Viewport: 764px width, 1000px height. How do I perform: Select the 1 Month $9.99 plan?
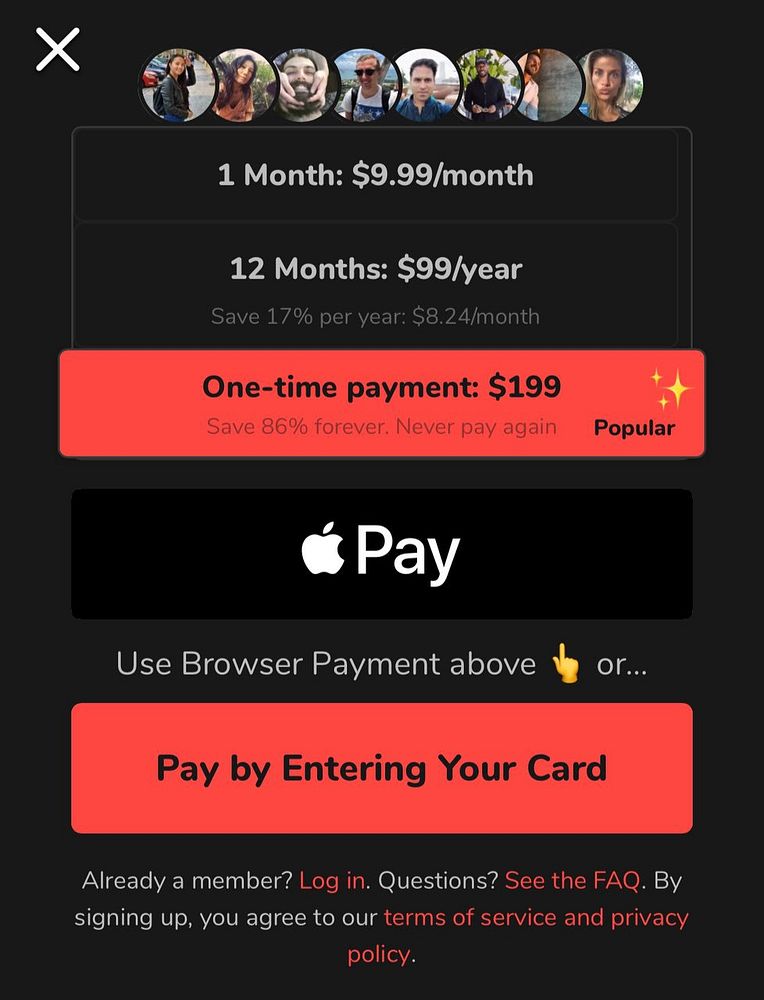(375, 176)
